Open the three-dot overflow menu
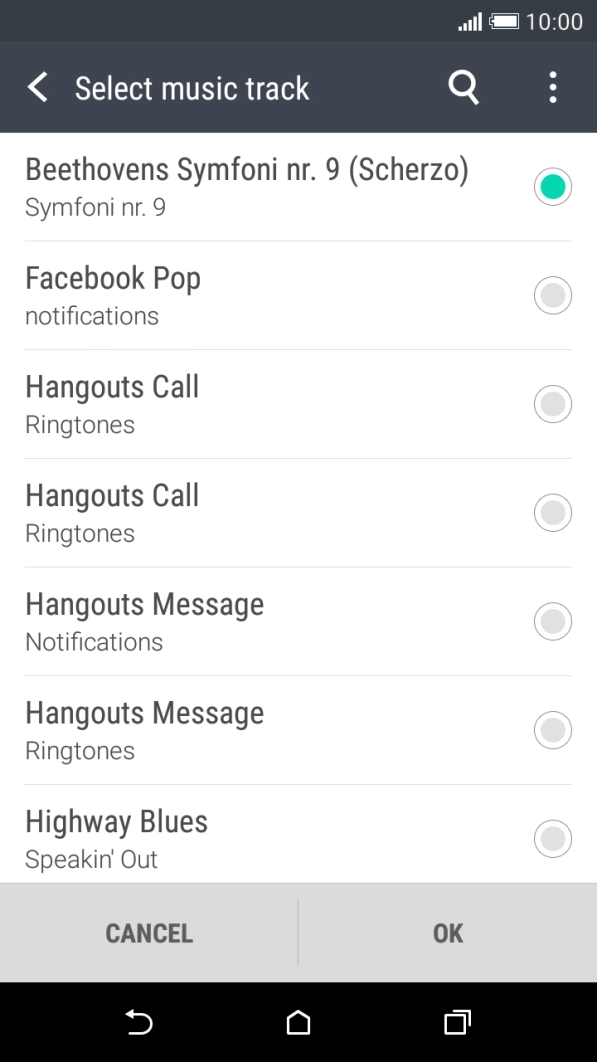Image resolution: width=597 pixels, height=1062 pixels. 553,87
